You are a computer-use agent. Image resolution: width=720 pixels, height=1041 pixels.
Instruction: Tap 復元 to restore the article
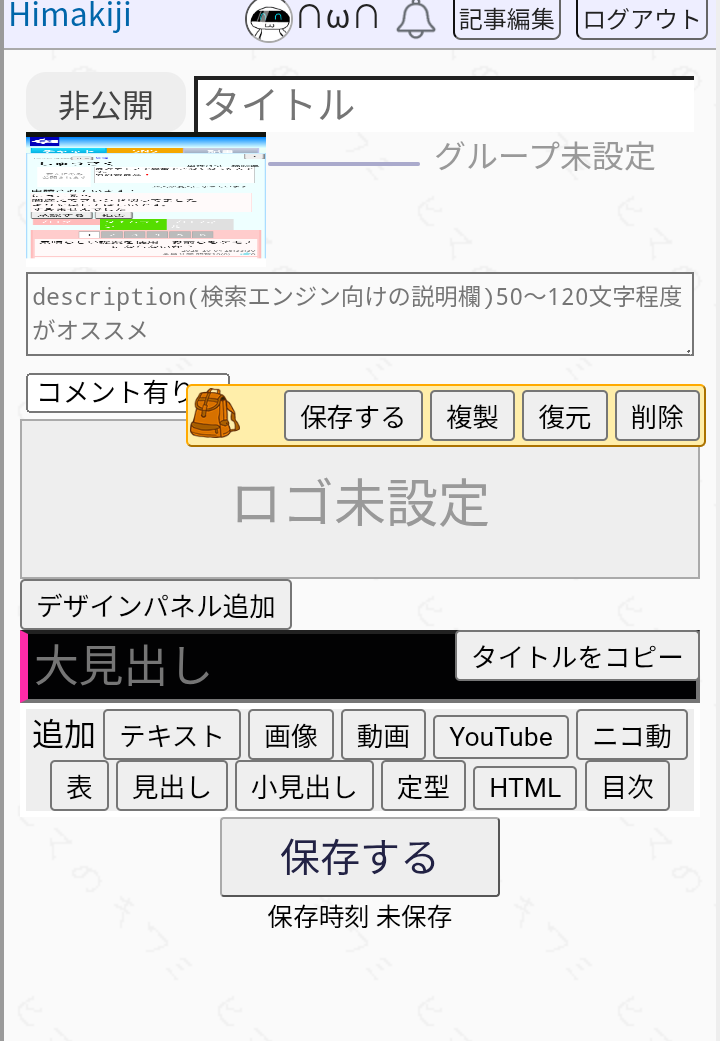coord(565,416)
